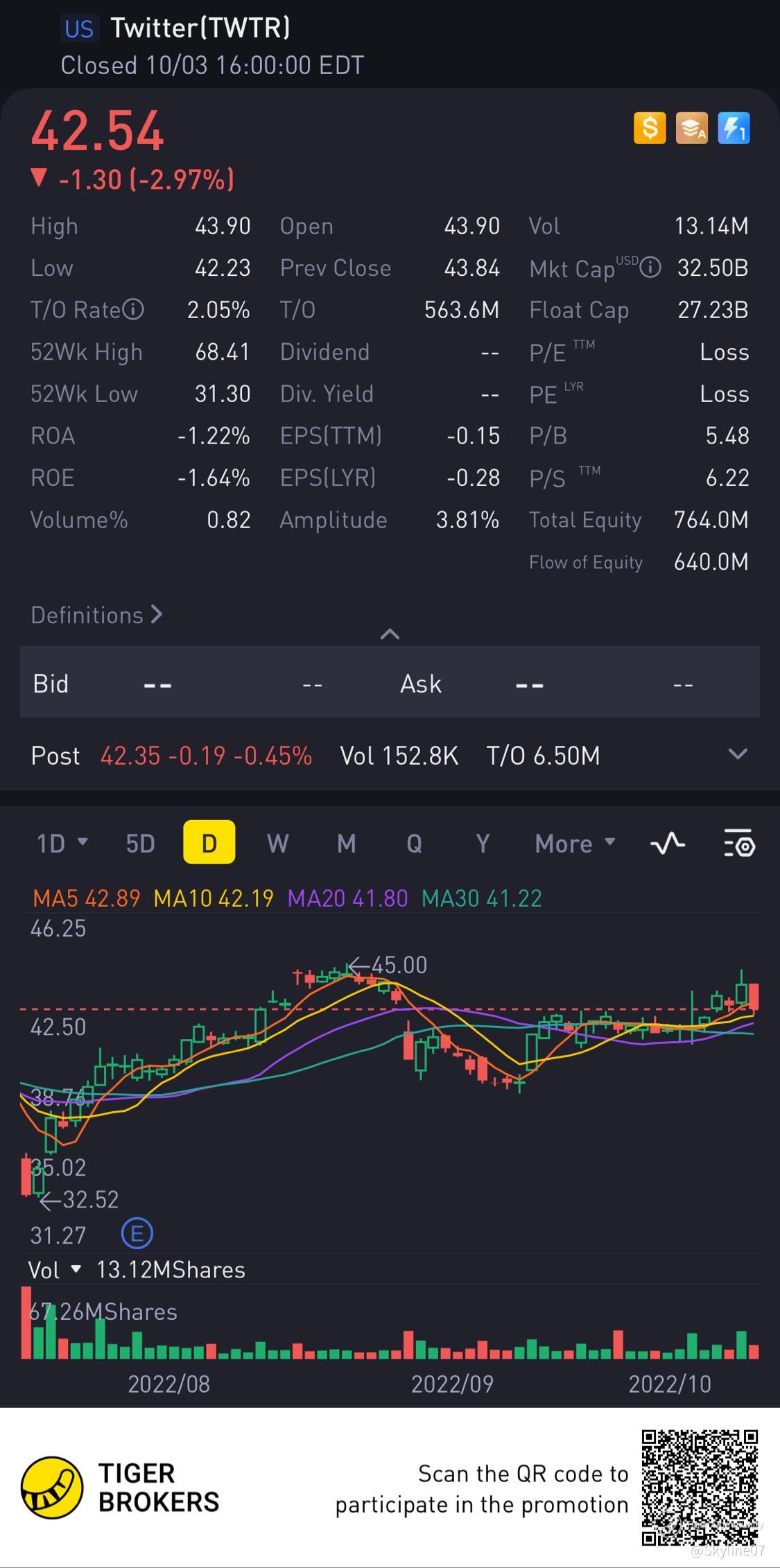
Task: Show Mkt Cap info tooltip
Action: coord(650,268)
